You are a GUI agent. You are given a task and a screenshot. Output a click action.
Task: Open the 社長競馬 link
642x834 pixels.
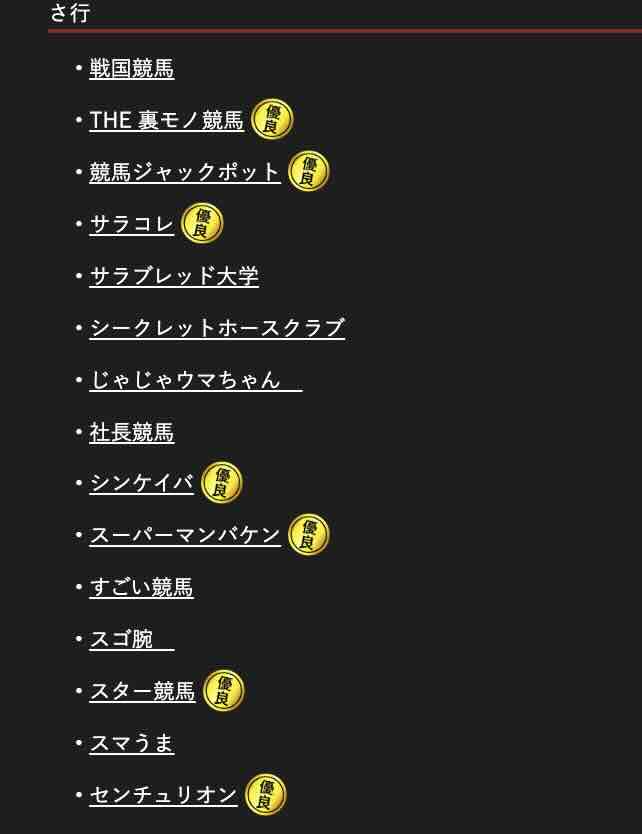point(131,432)
